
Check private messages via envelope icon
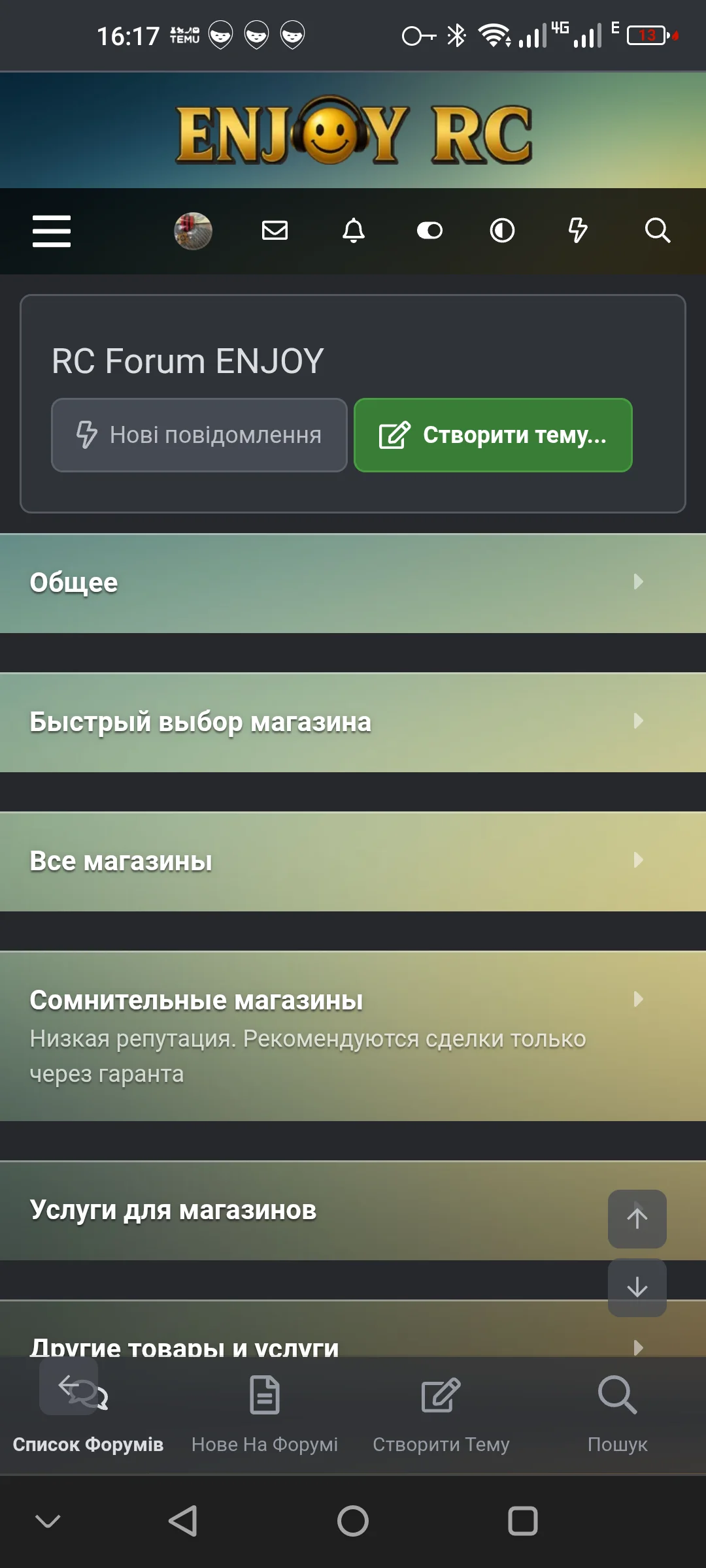coord(275,231)
